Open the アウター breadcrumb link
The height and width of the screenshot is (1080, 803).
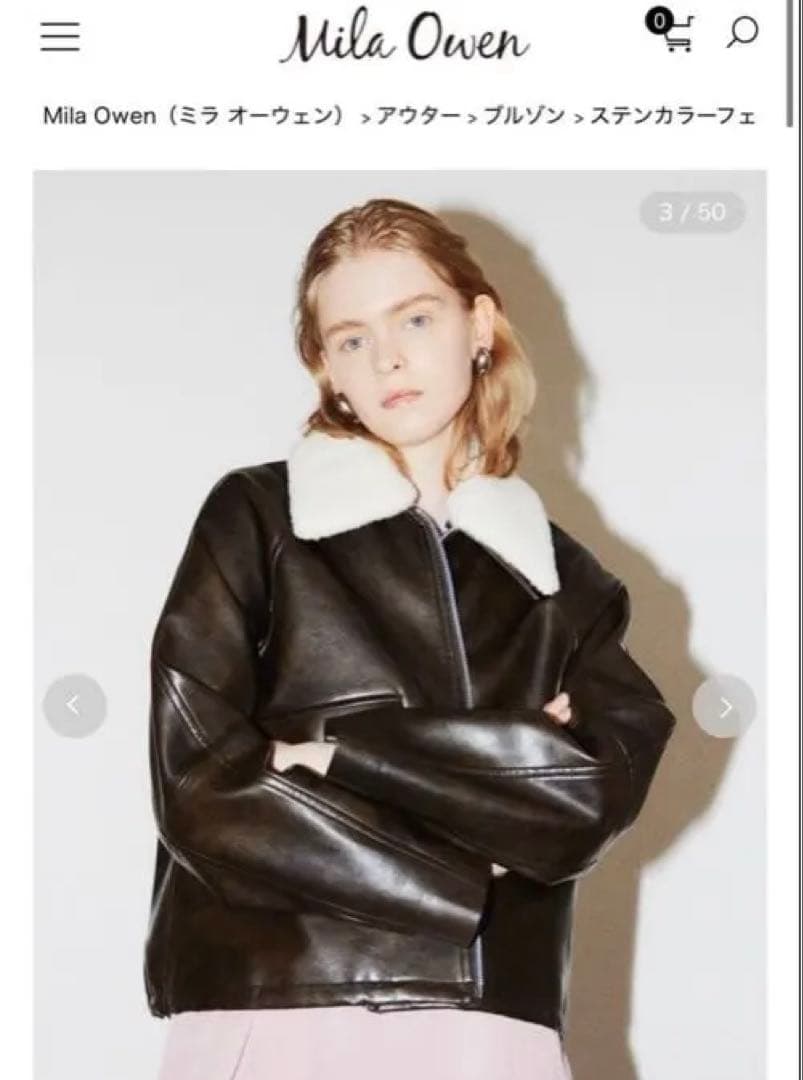pos(419,116)
